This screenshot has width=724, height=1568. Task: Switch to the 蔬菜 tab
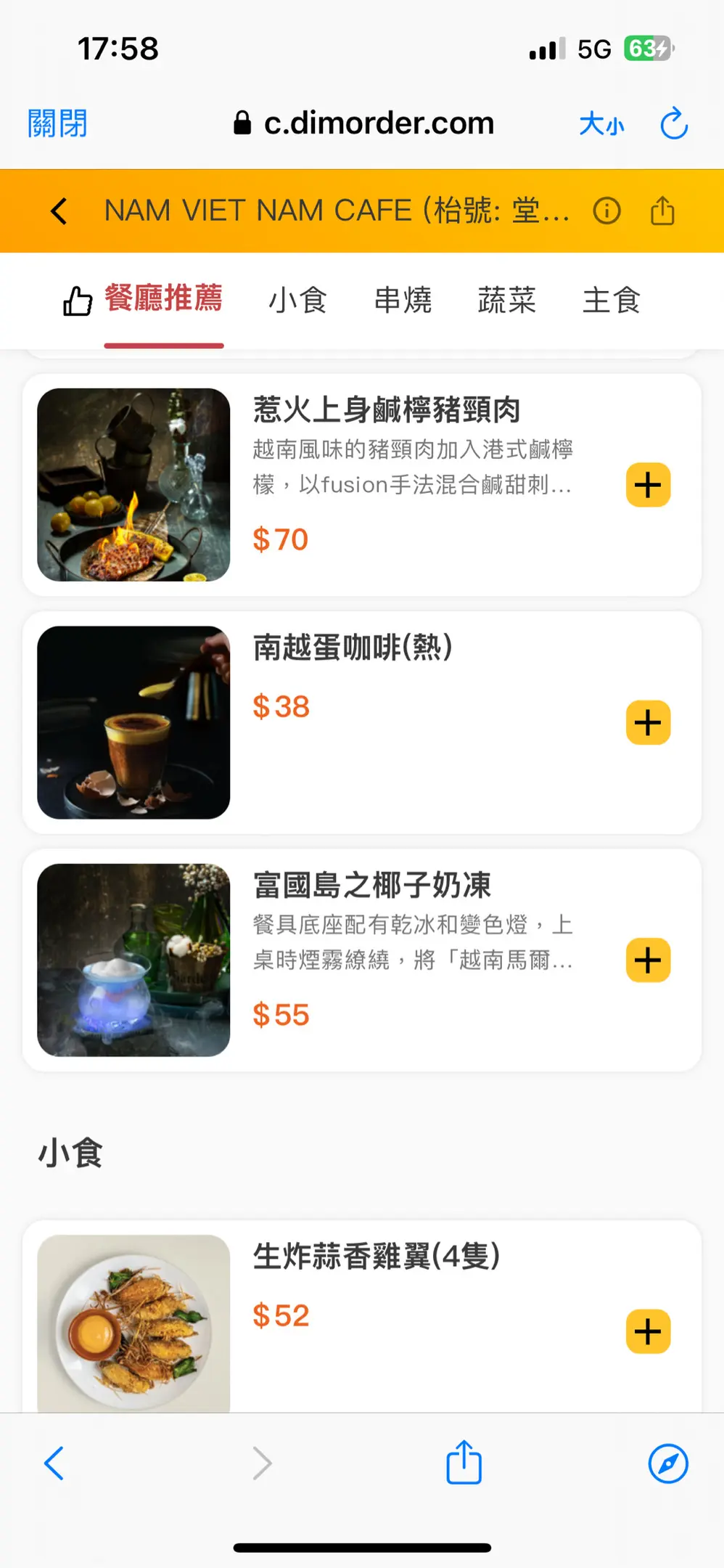pos(506,300)
